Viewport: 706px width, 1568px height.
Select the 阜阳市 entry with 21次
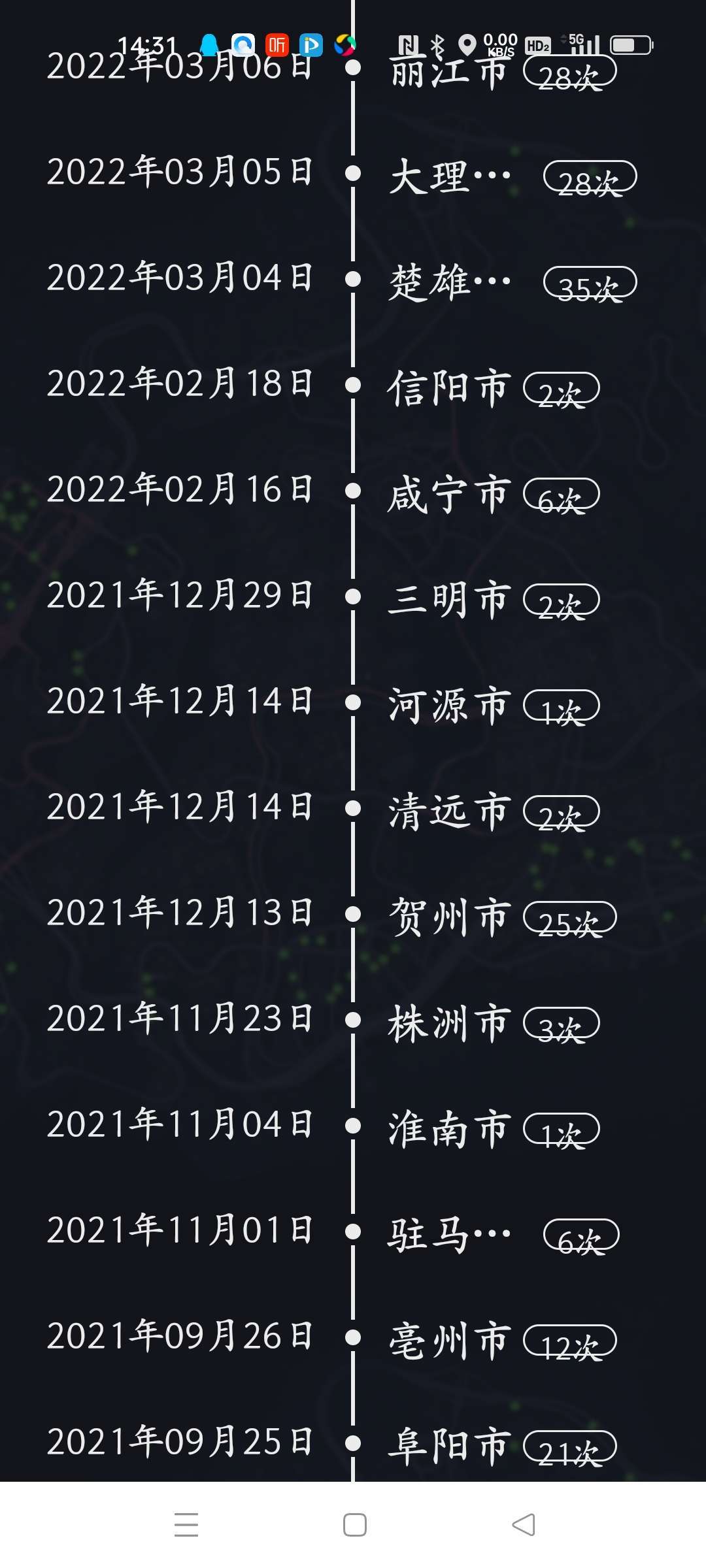coord(448,1446)
